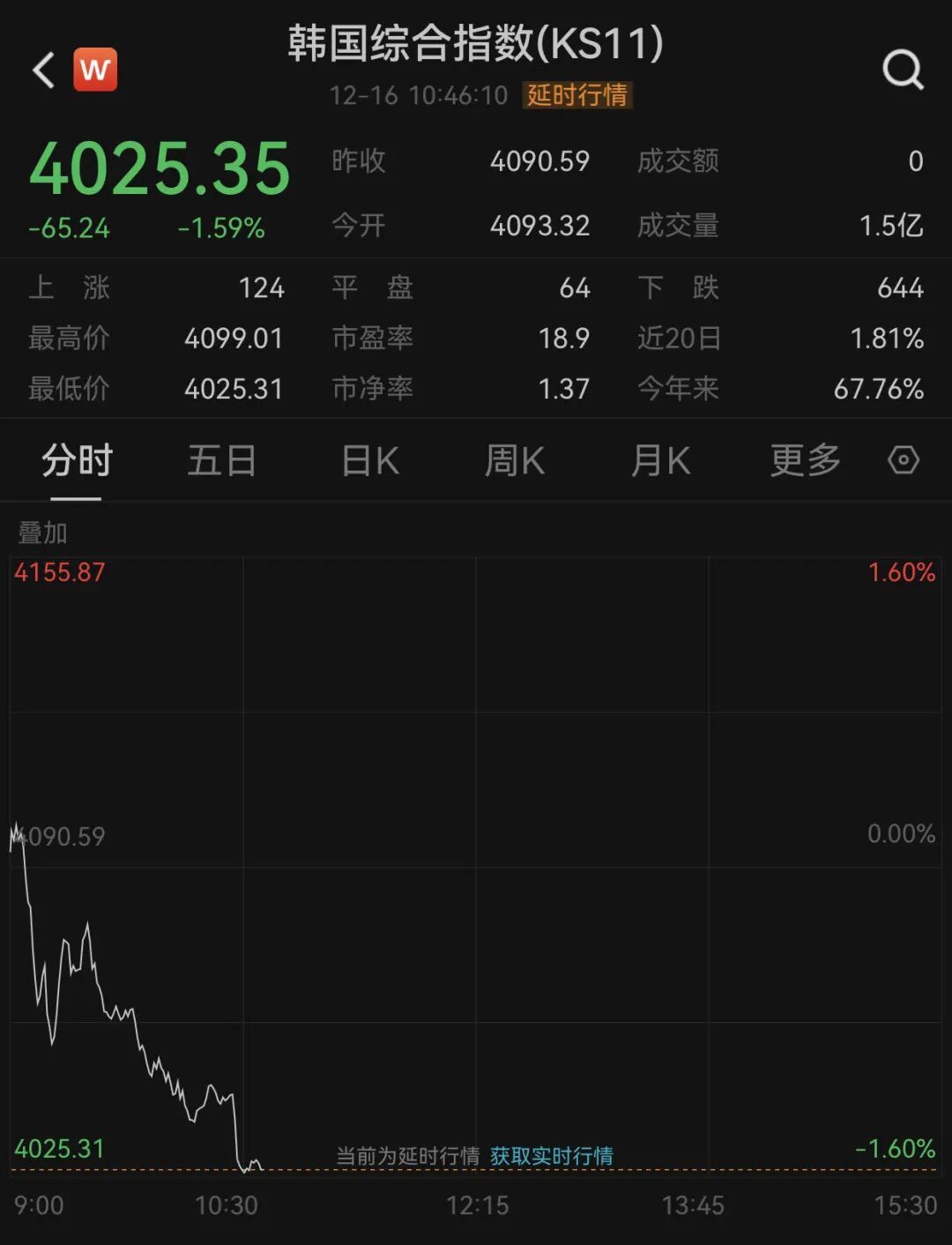Open the 五日 five-day view
Viewport: 952px width, 1245px height.
pos(222,460)
